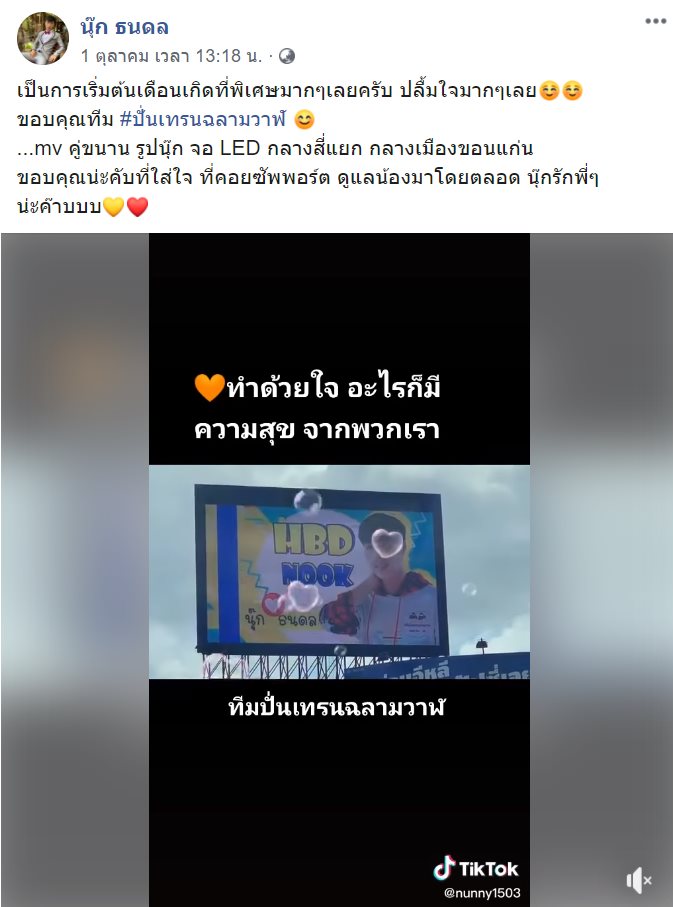Open นุ๊ก ธนดล's profile picture
673x907 pixels.
(x=42, y=39)
